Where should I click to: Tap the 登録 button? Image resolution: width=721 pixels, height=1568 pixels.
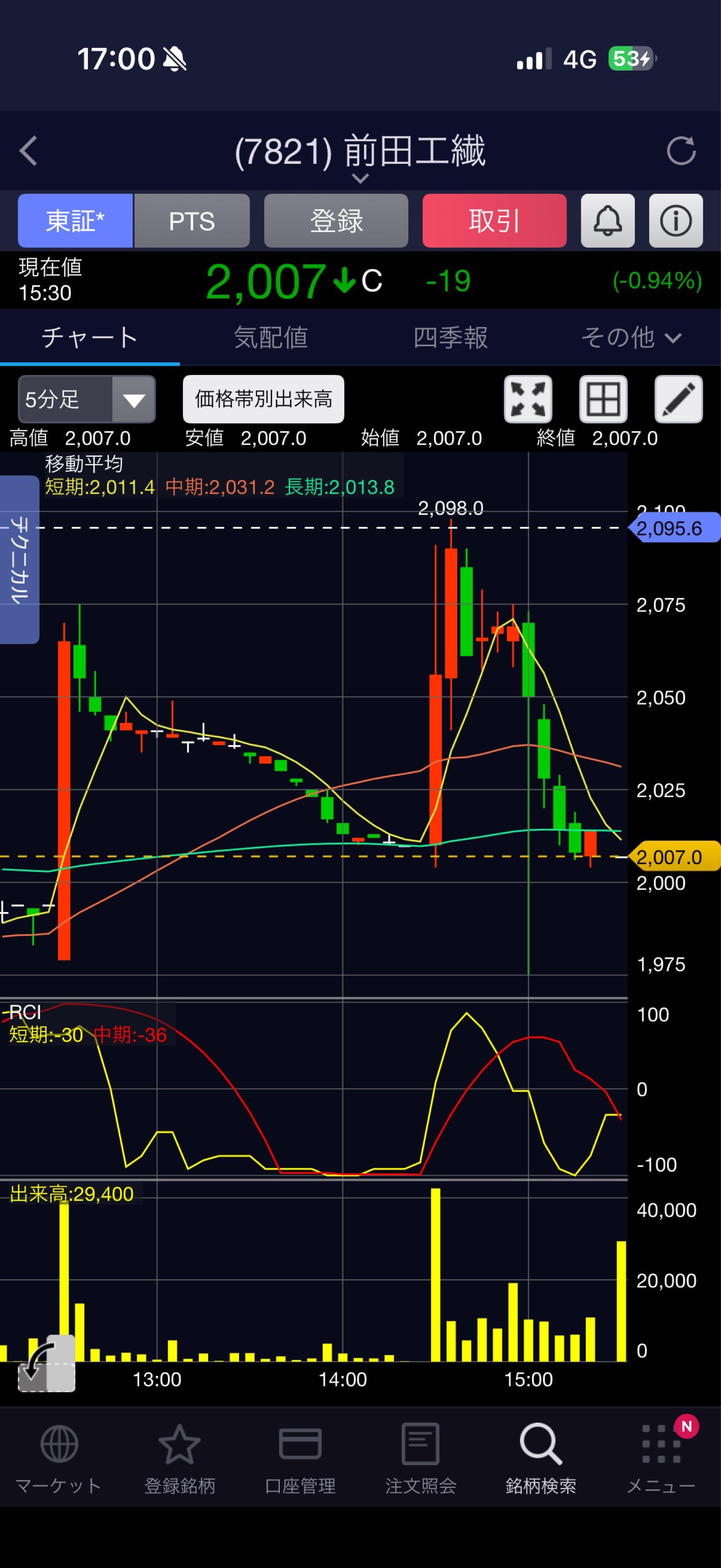pyautogui.click(x=336, y=220)
